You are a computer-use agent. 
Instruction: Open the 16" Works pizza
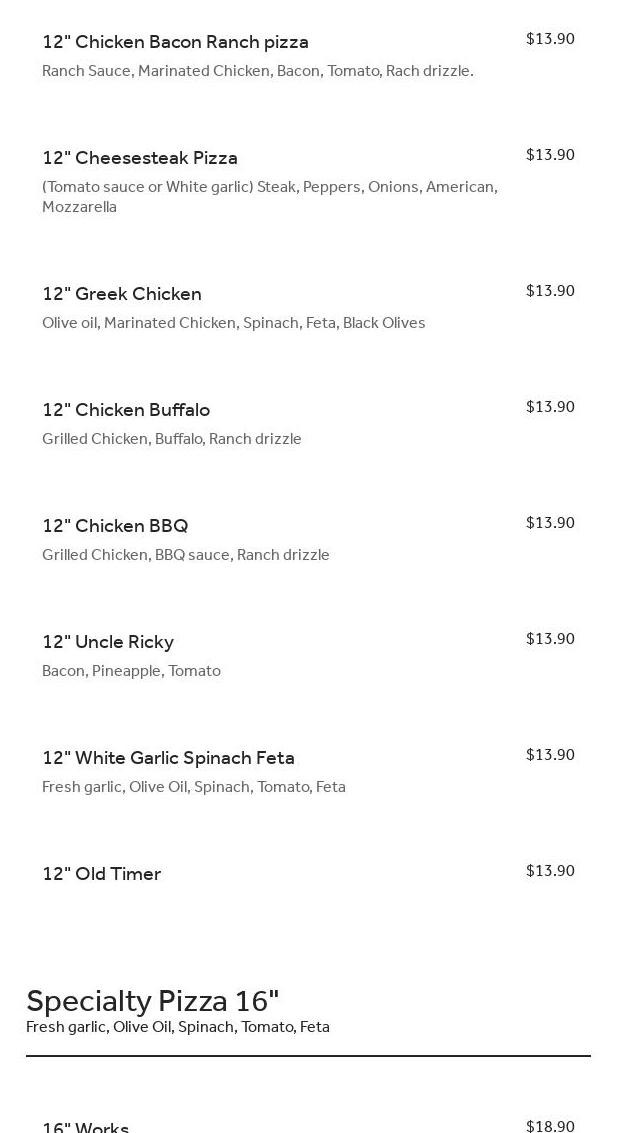pos(86,1127)
